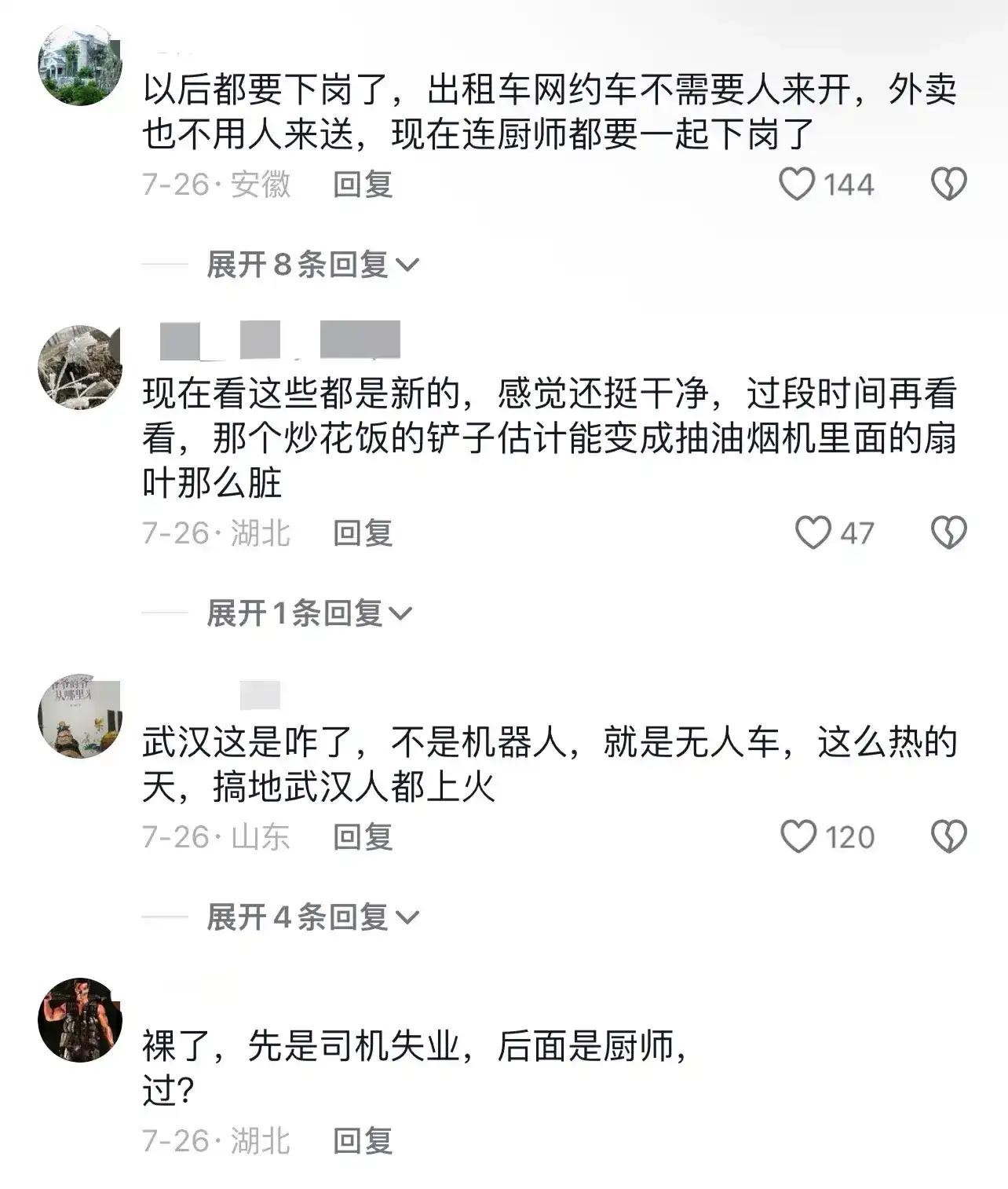Like the 武汉这是咋了 comment
This screenshot has height=1189, width=1008.
click(x=798, y=837)
